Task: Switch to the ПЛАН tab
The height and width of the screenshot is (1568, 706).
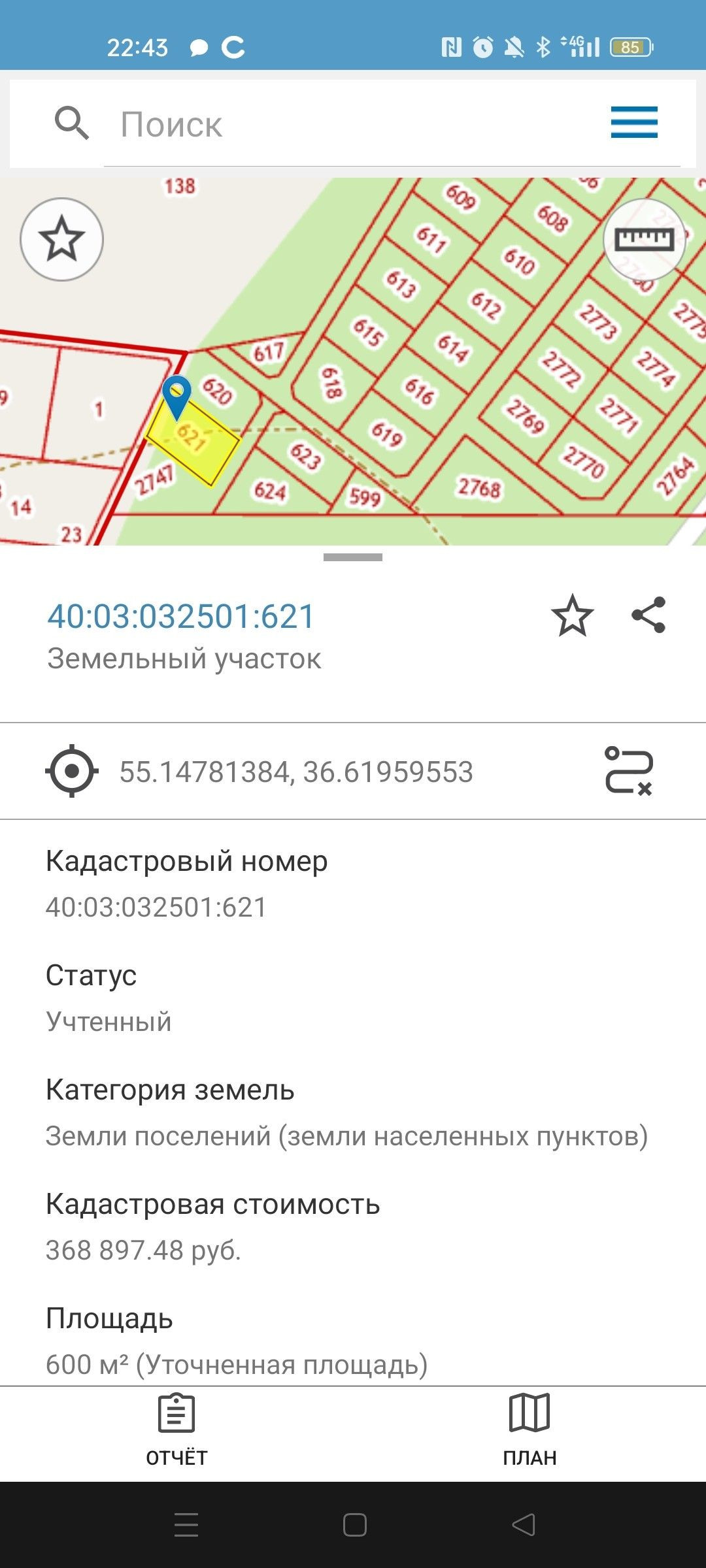Action: point(529,1429)
